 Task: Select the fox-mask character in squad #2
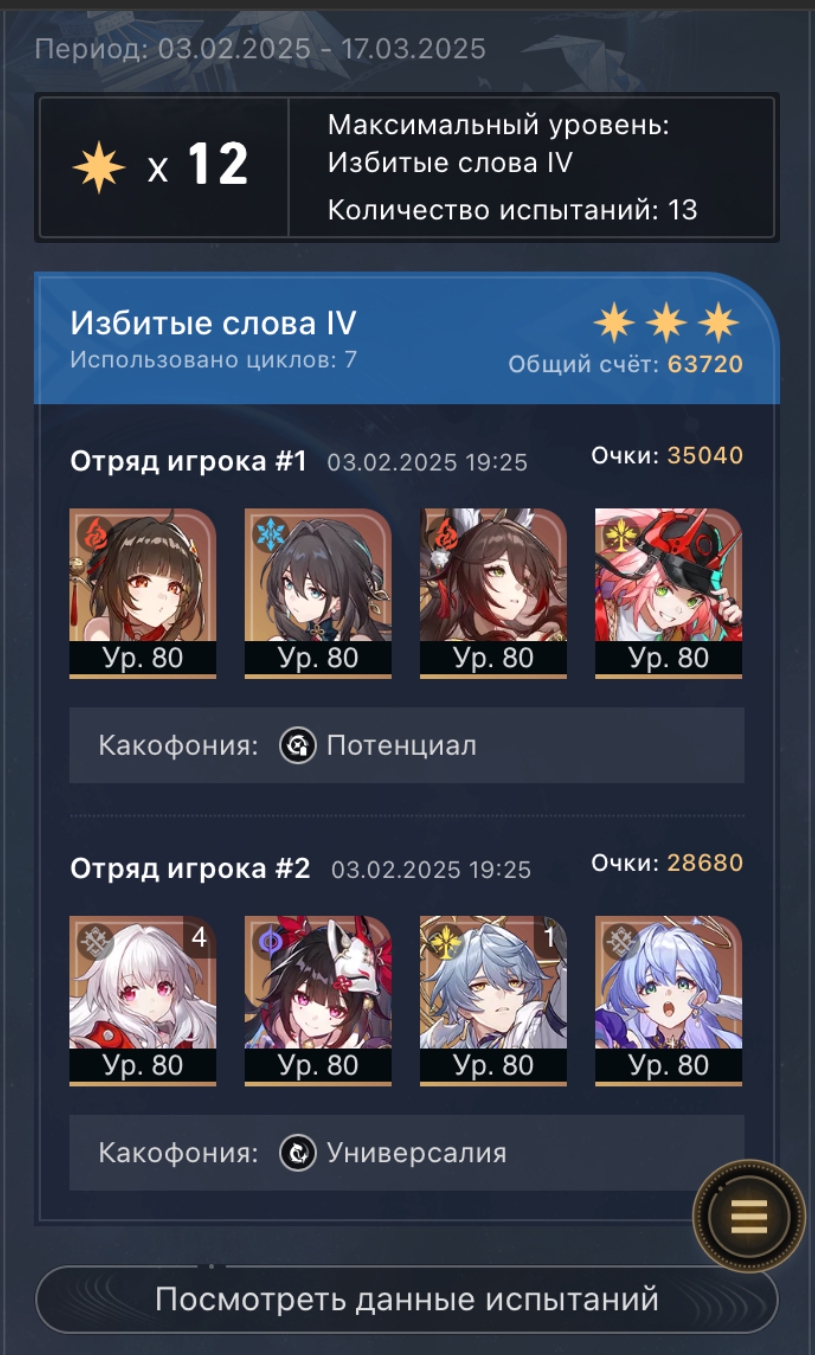pyautogui.click(x=318, y=1000)
